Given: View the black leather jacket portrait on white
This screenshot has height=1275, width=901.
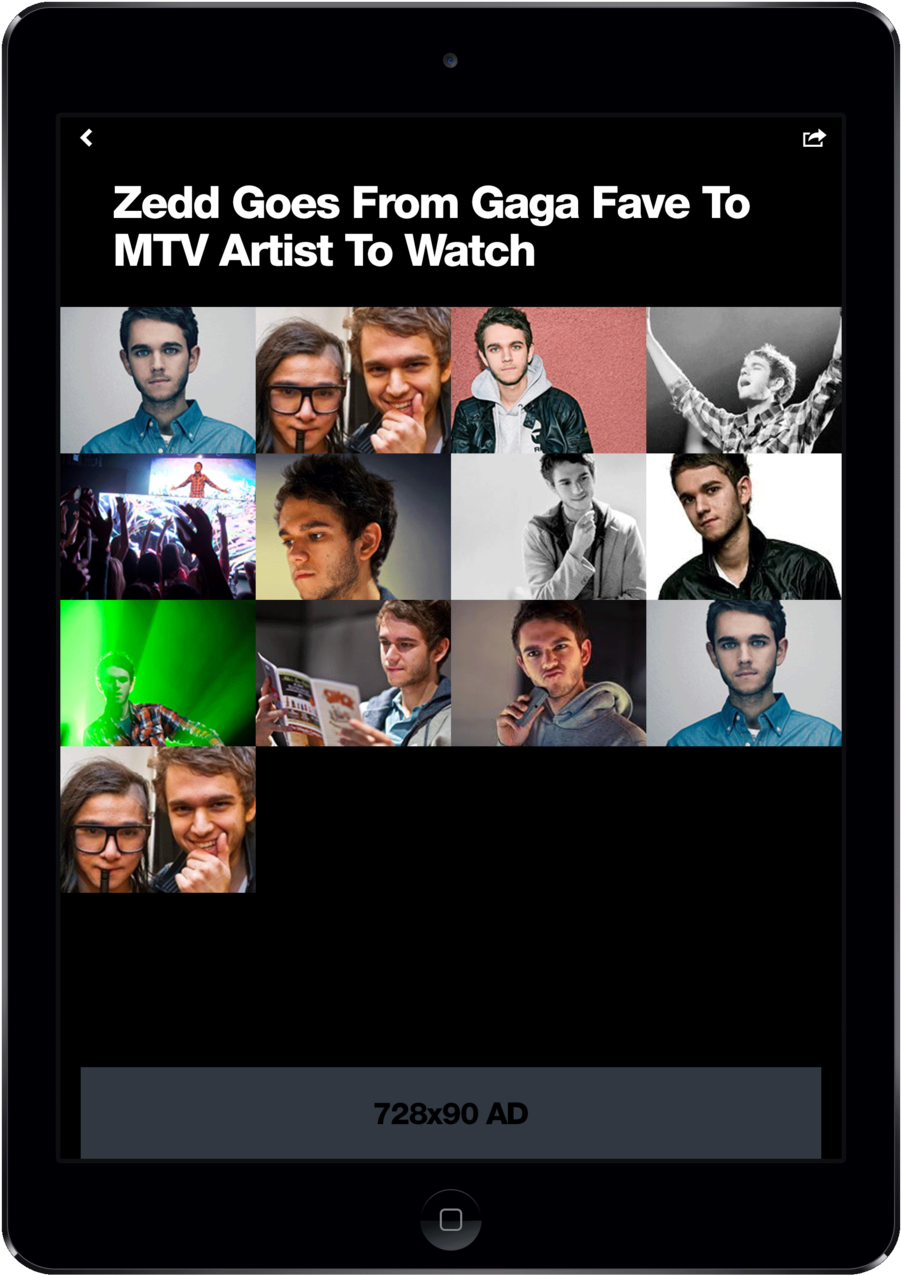Looking at the screenshot, I should (x=744, y=527).
